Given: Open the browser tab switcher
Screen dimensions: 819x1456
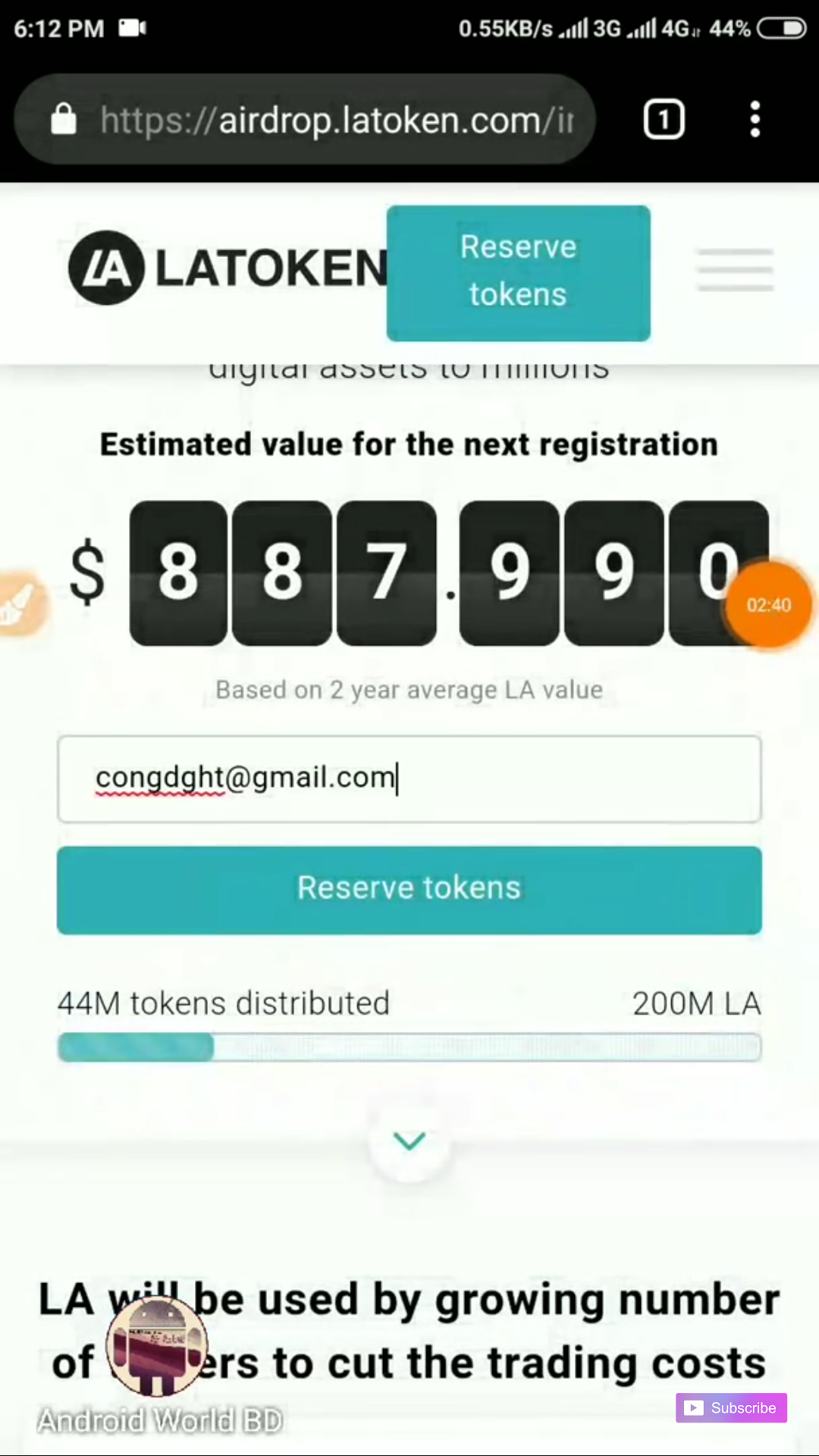Looking at the screenshot, I should coord(664,120).
